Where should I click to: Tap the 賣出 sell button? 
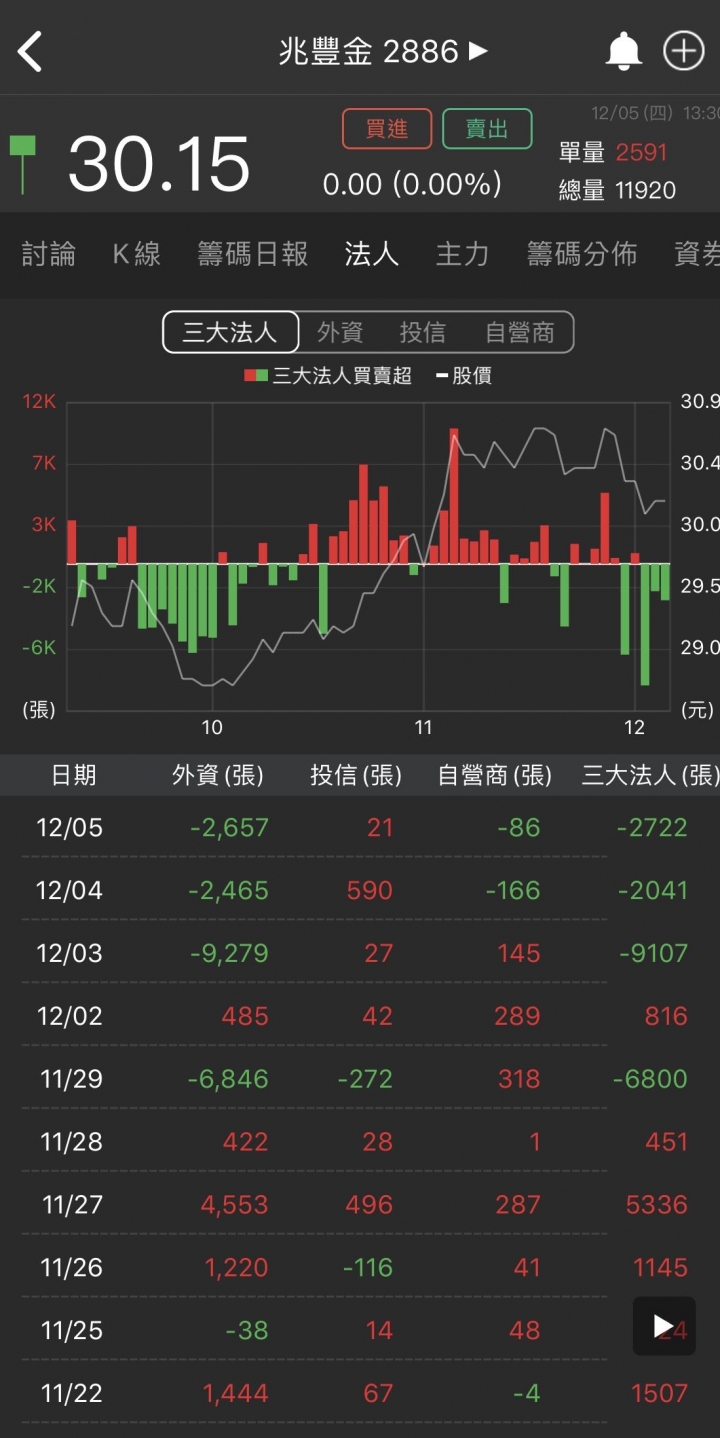coord(487,129)
